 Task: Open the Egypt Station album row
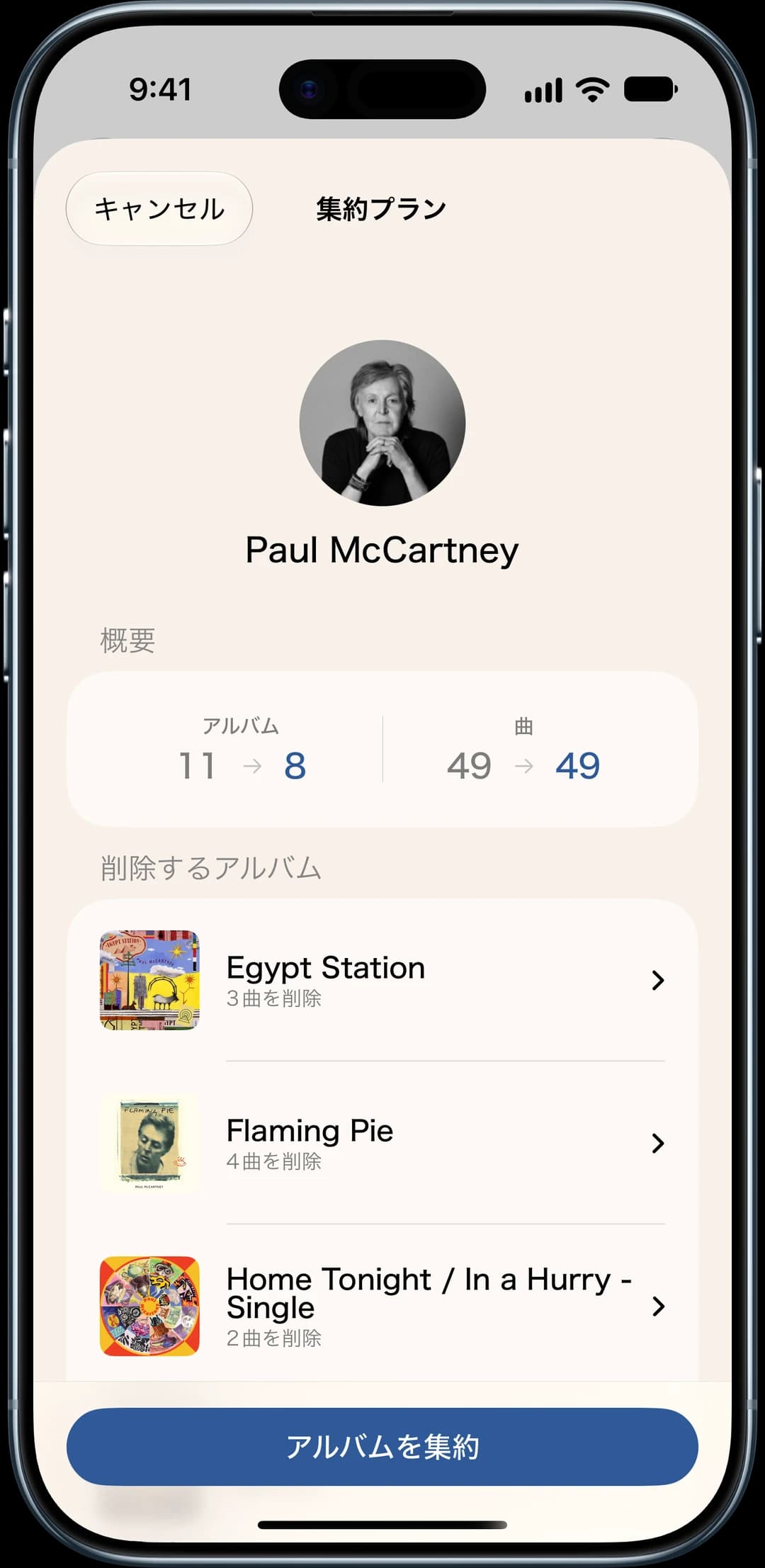coord(382,980)
